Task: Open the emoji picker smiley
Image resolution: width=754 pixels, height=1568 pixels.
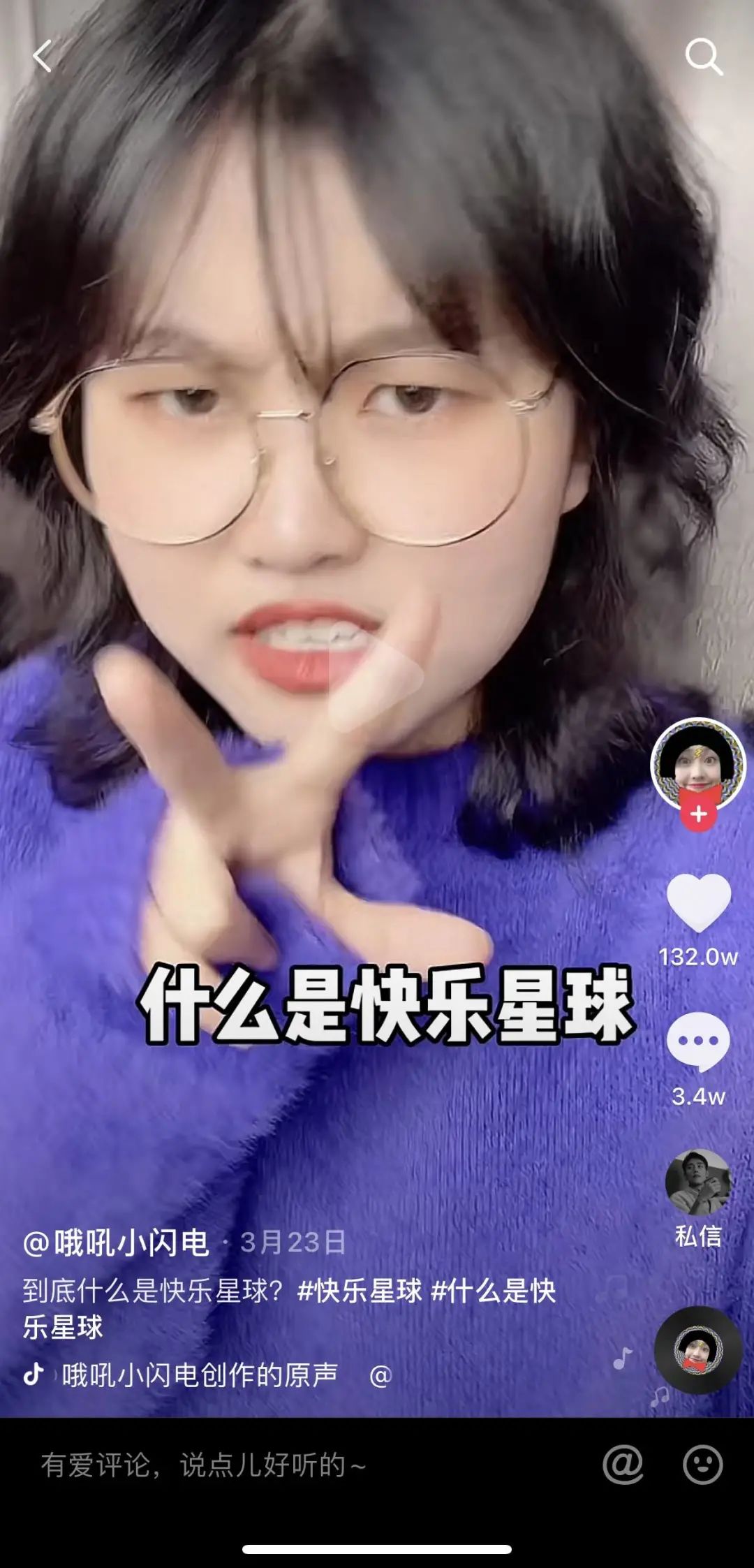Action: click(702, 1465)
